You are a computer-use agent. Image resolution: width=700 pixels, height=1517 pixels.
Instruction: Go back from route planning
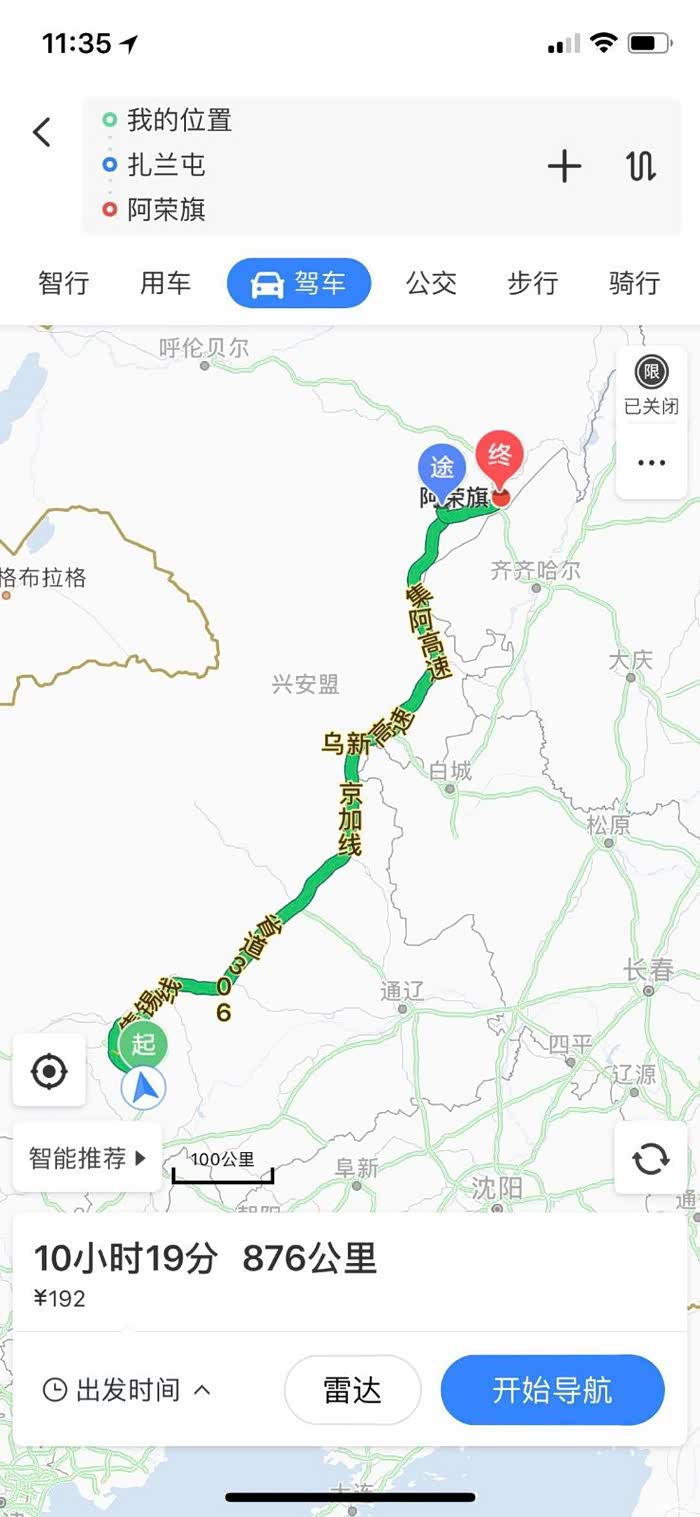[42, 132]
